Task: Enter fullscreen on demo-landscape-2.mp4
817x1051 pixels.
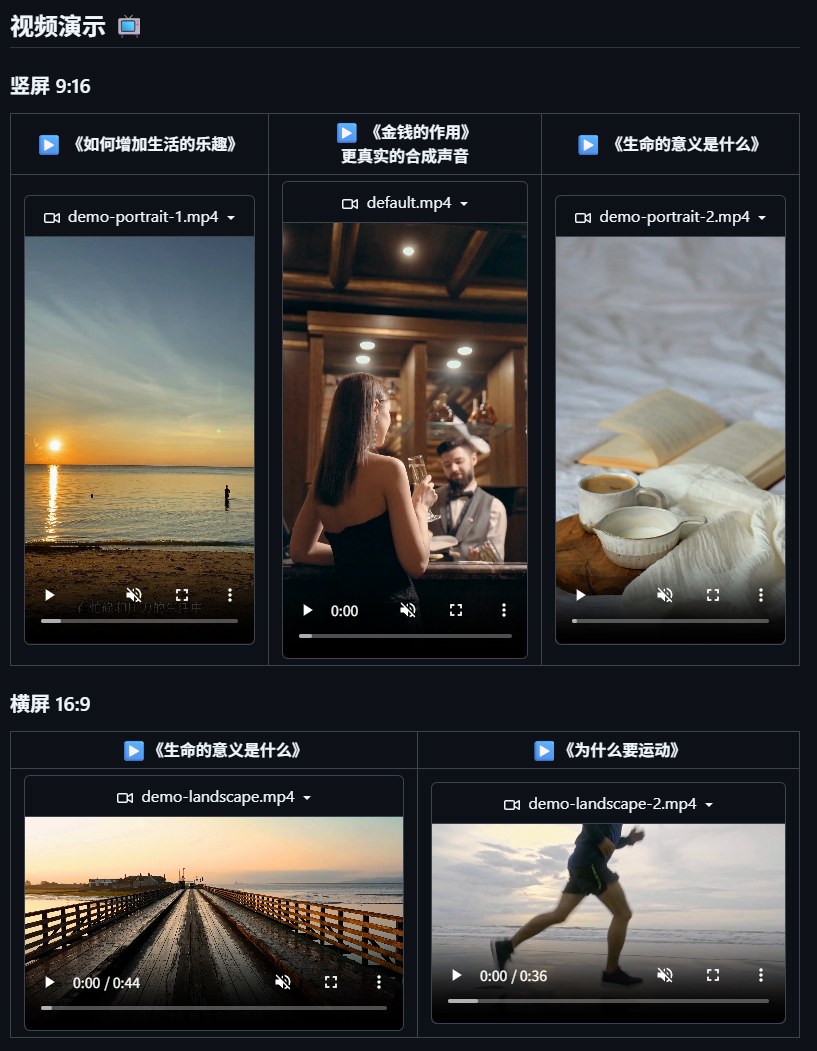Action: click(x=713, y=975)
